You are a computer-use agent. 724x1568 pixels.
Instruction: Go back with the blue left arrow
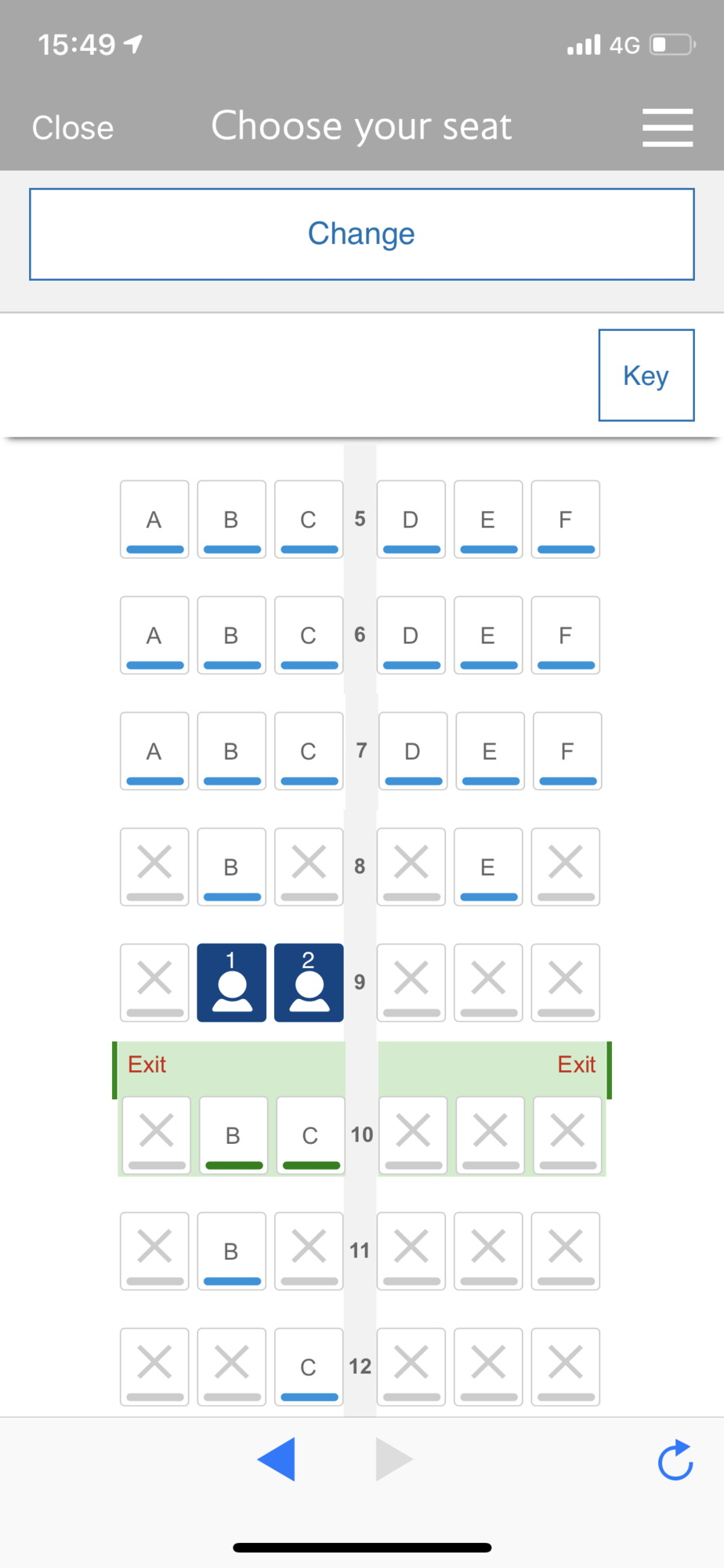coord(277,1459)
